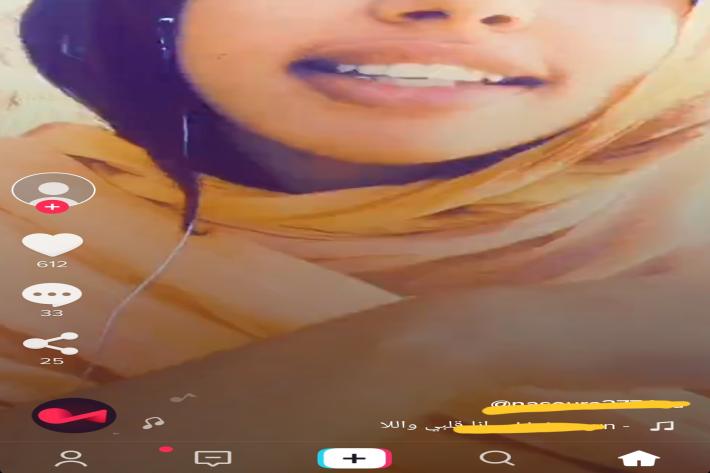Like this video with the heart
Viewport: 710px width, 473px height.
[x=52, y=243]
